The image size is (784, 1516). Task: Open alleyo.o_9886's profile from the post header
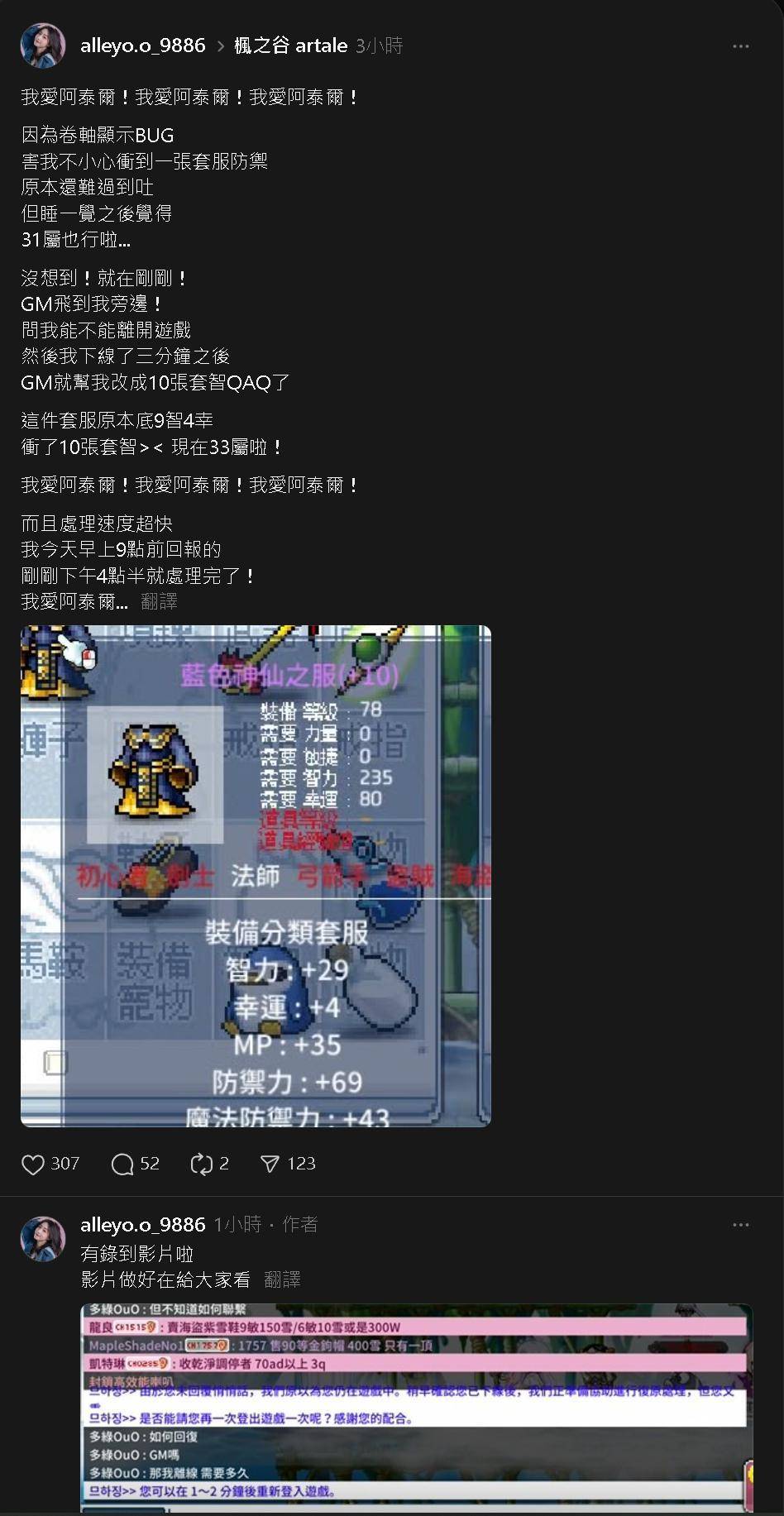142,45
